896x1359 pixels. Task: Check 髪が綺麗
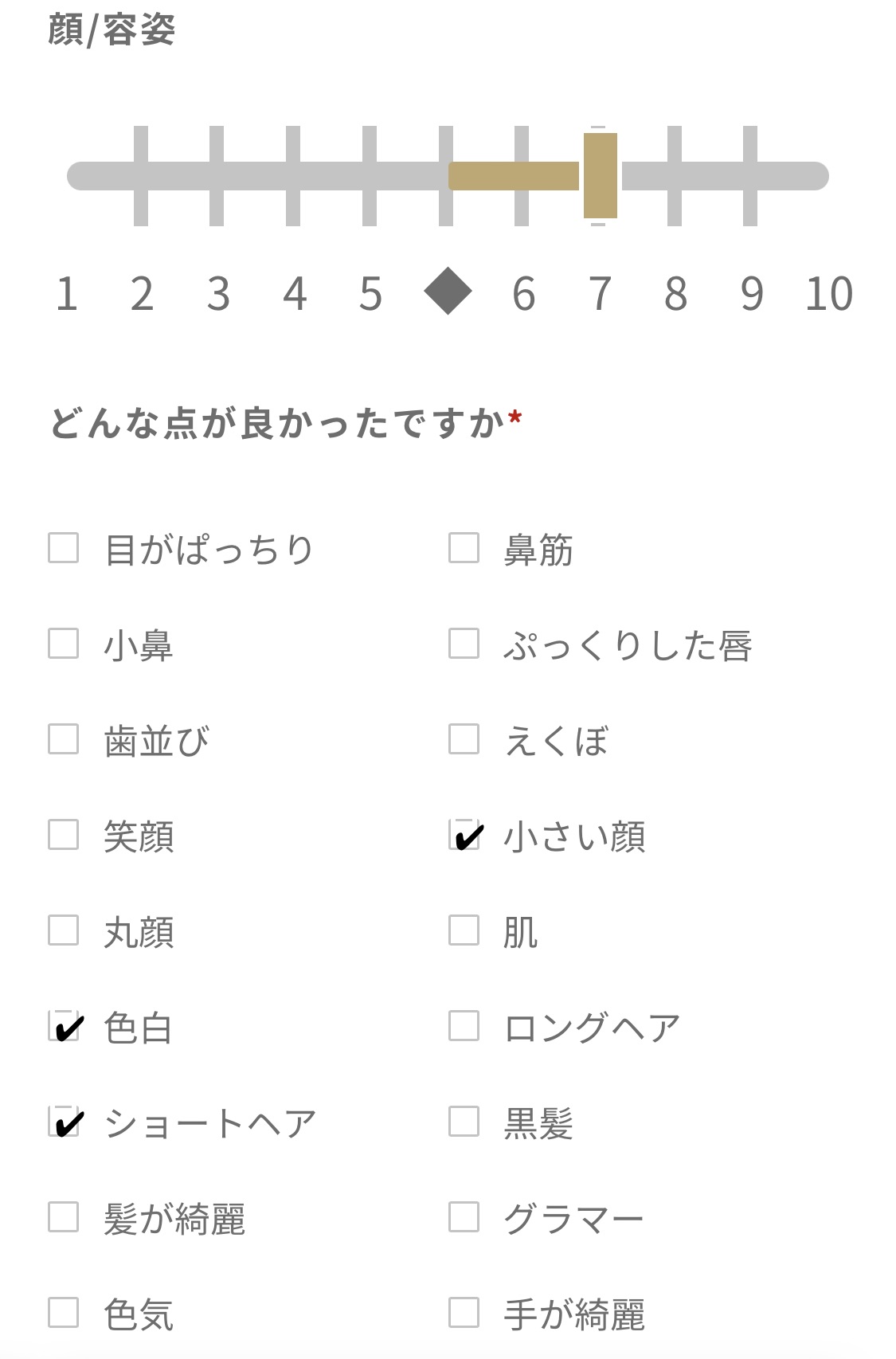64,1217
